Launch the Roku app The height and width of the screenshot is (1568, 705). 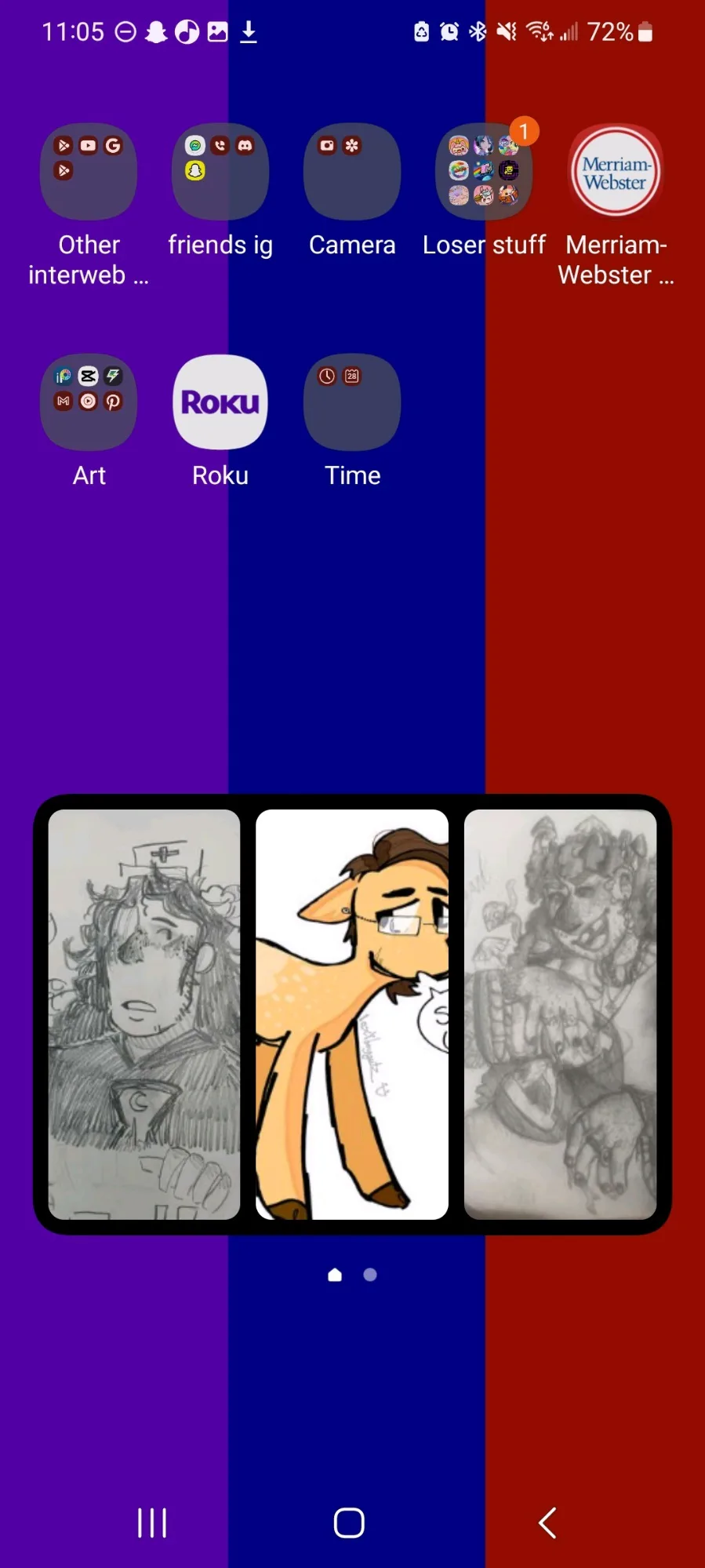[x=220, y=402]
